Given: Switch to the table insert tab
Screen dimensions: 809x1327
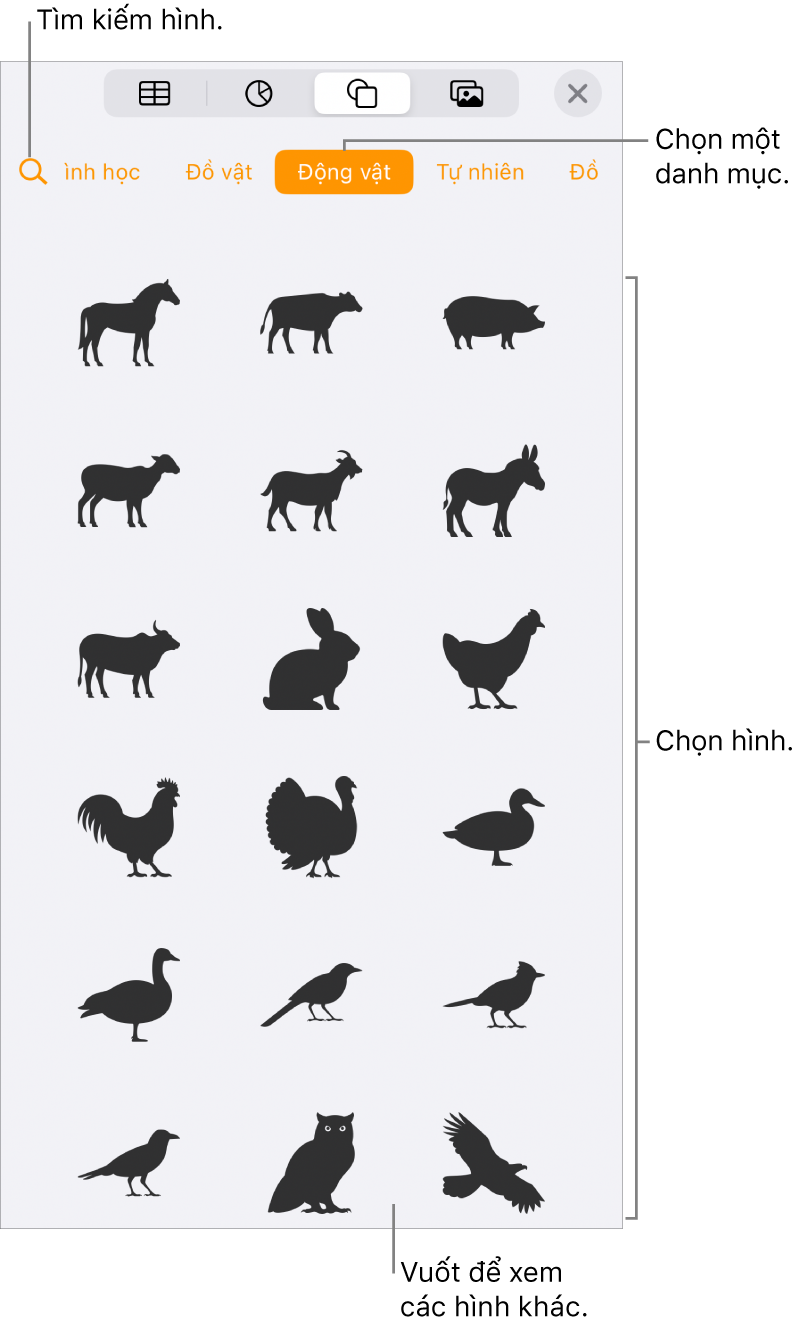Looking at the screenshot, I should pyautogui.click(x=155, y=94).
